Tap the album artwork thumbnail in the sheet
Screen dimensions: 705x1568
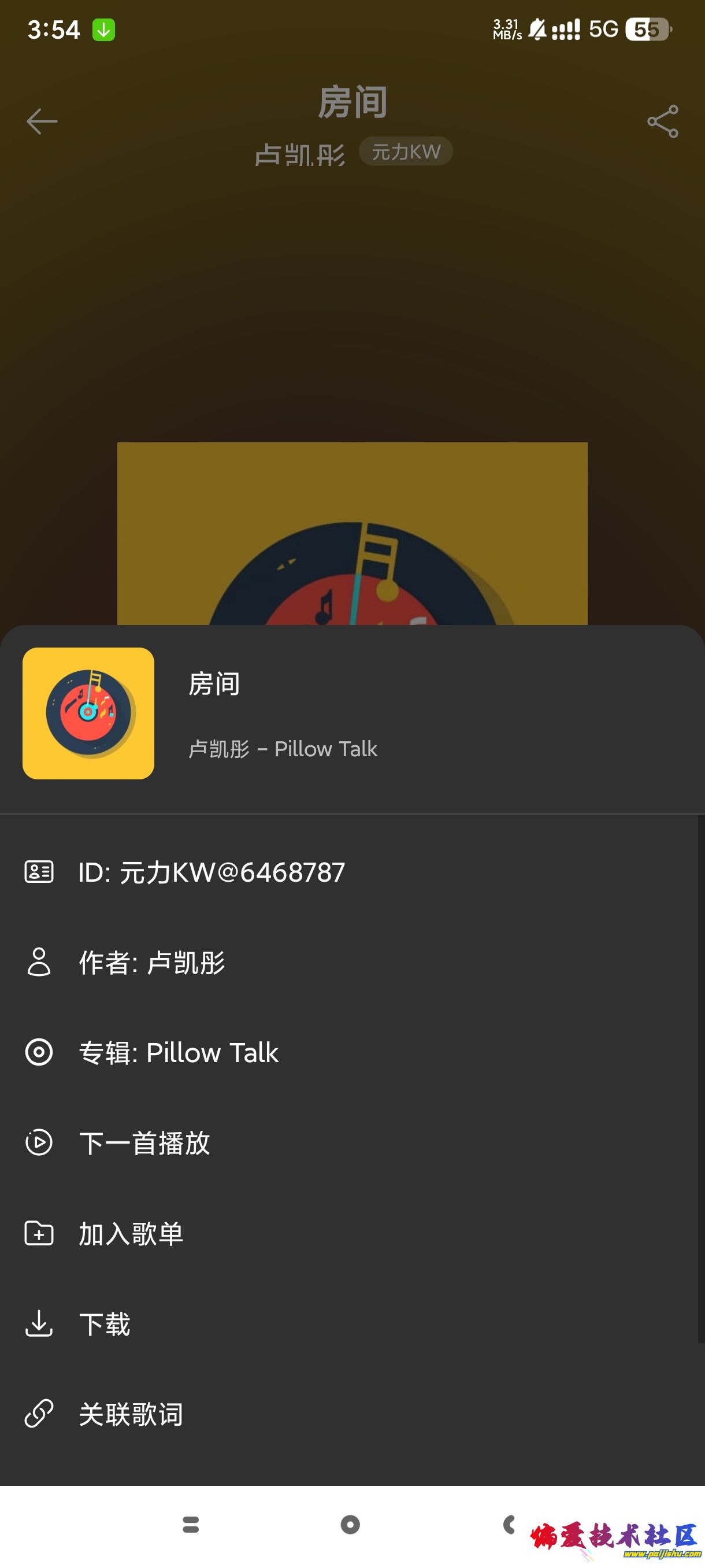point(88,713)
